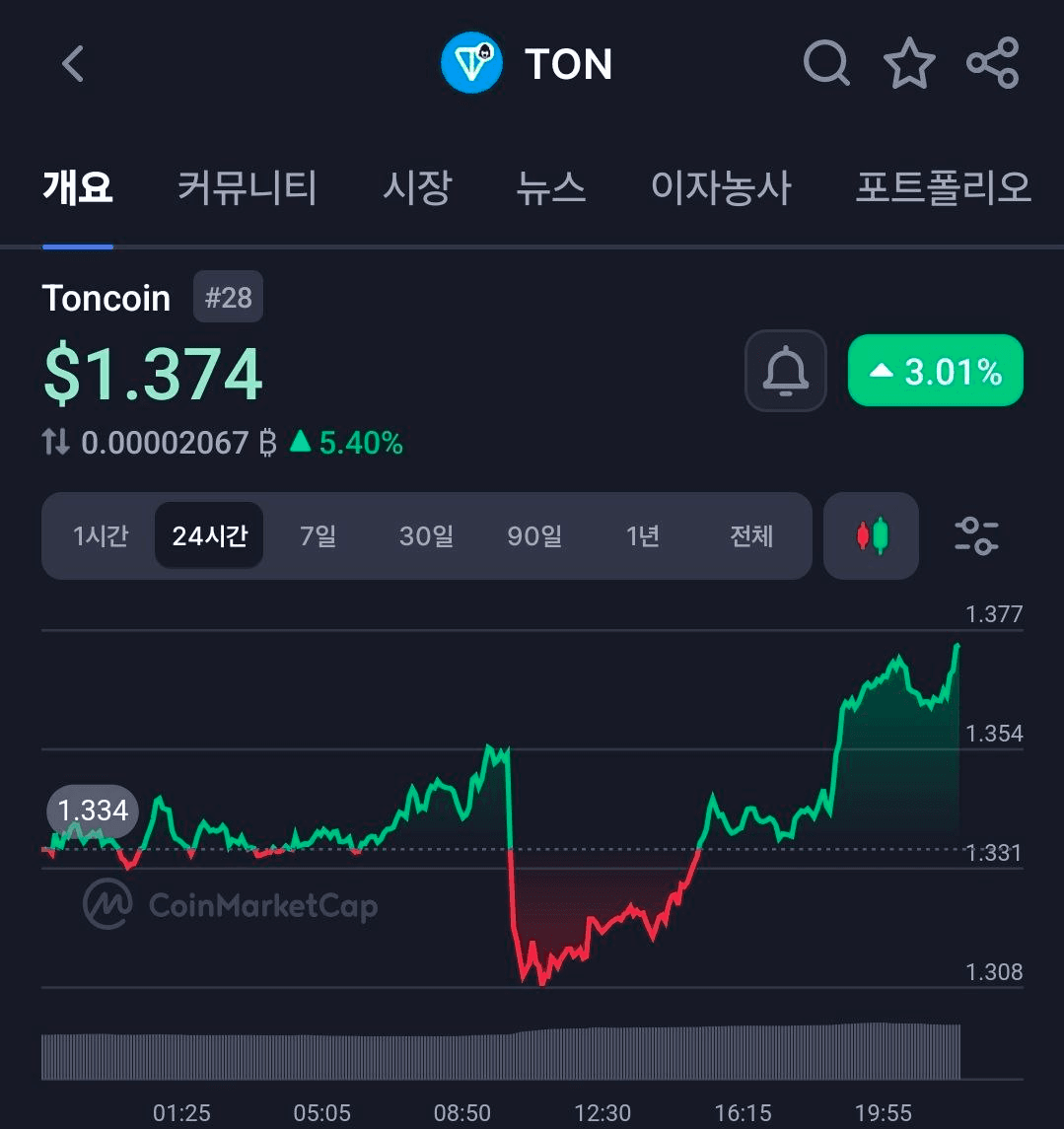Switch to the 이자농사 tab
Screen dimensions: 1064x1129
coord(721,187)
